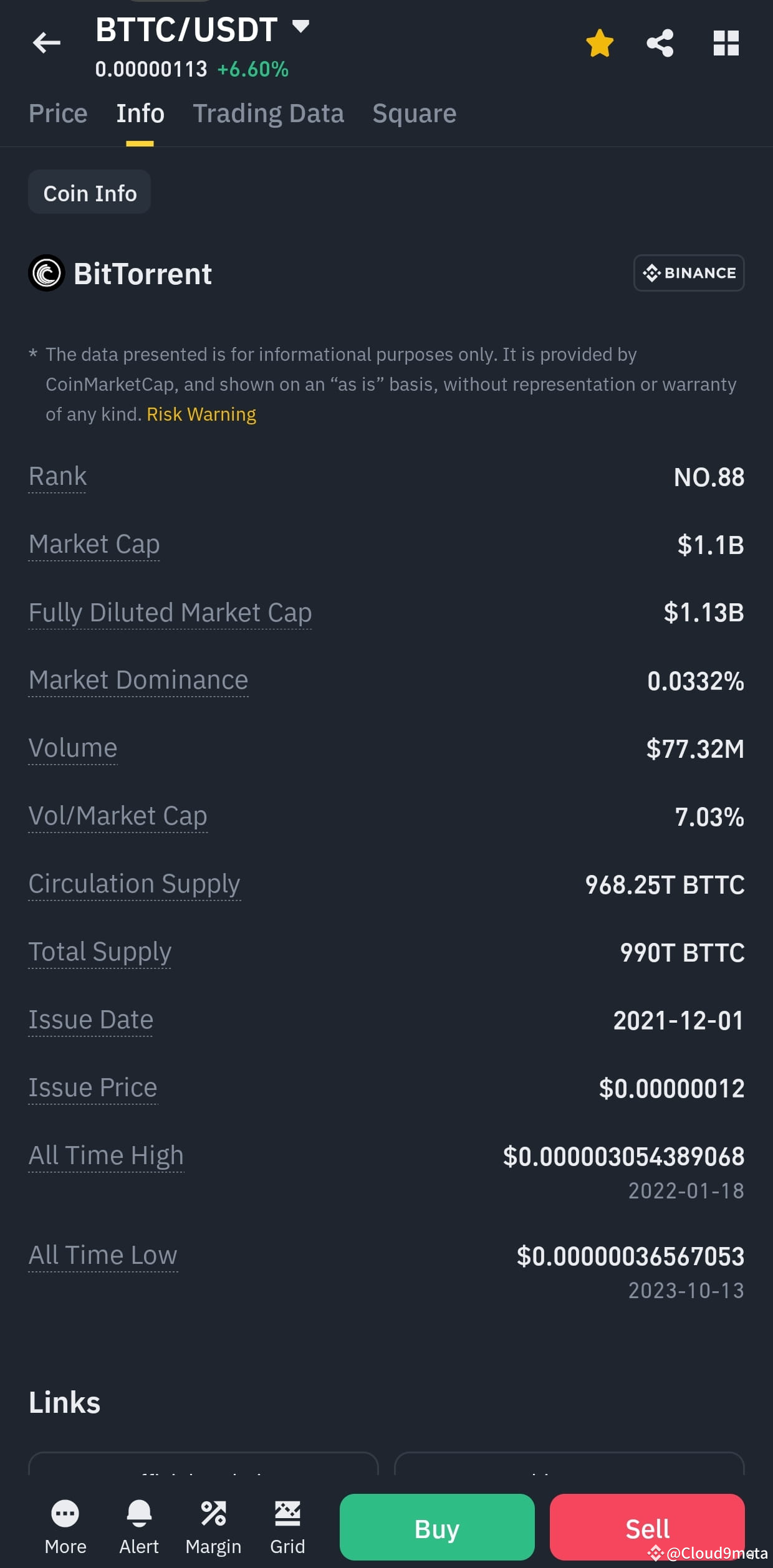Screen dimensions: 773x1568
Task: Open Grid trading from bottom bar
Action: 287,1527
